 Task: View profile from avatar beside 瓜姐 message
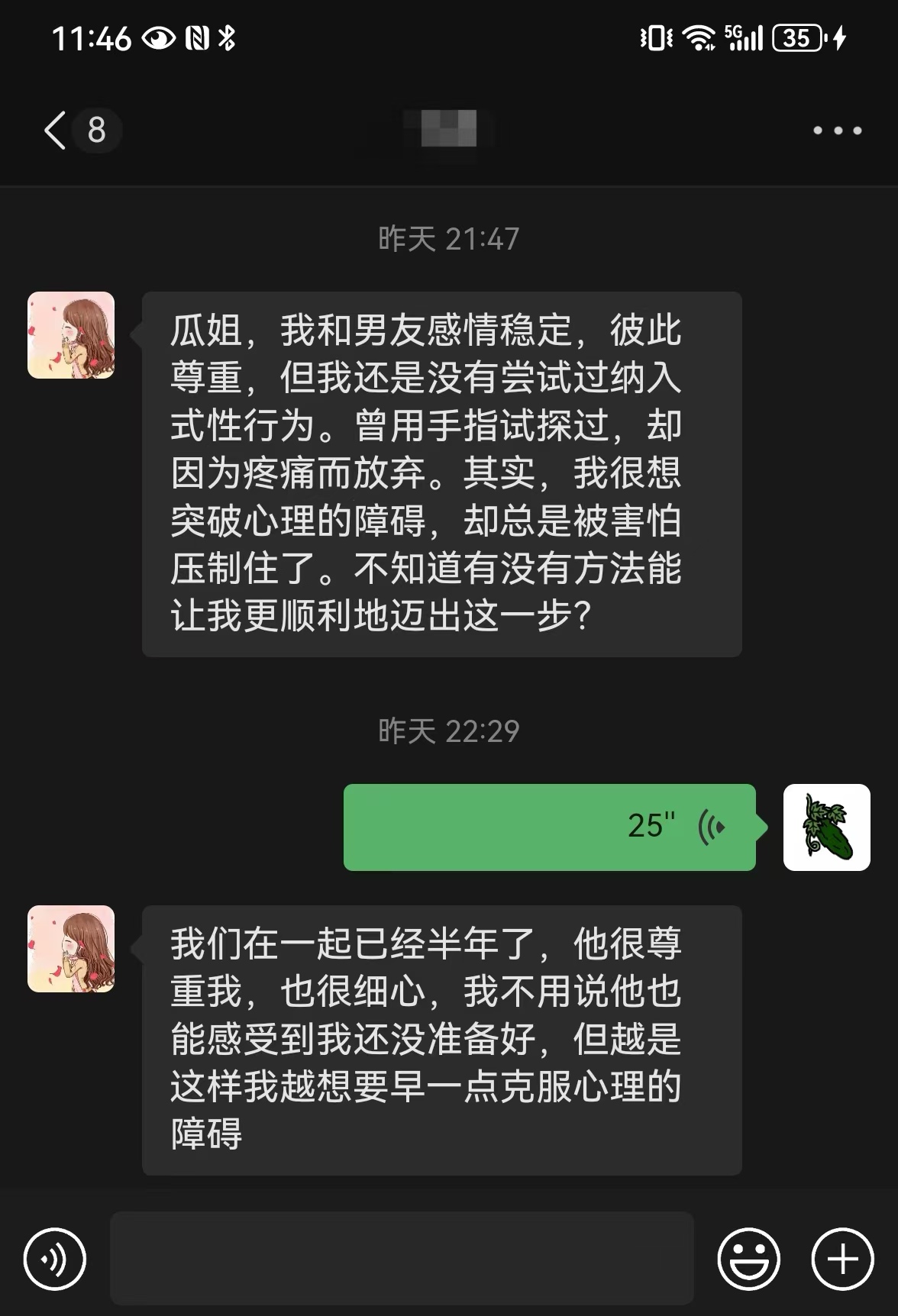71,335
